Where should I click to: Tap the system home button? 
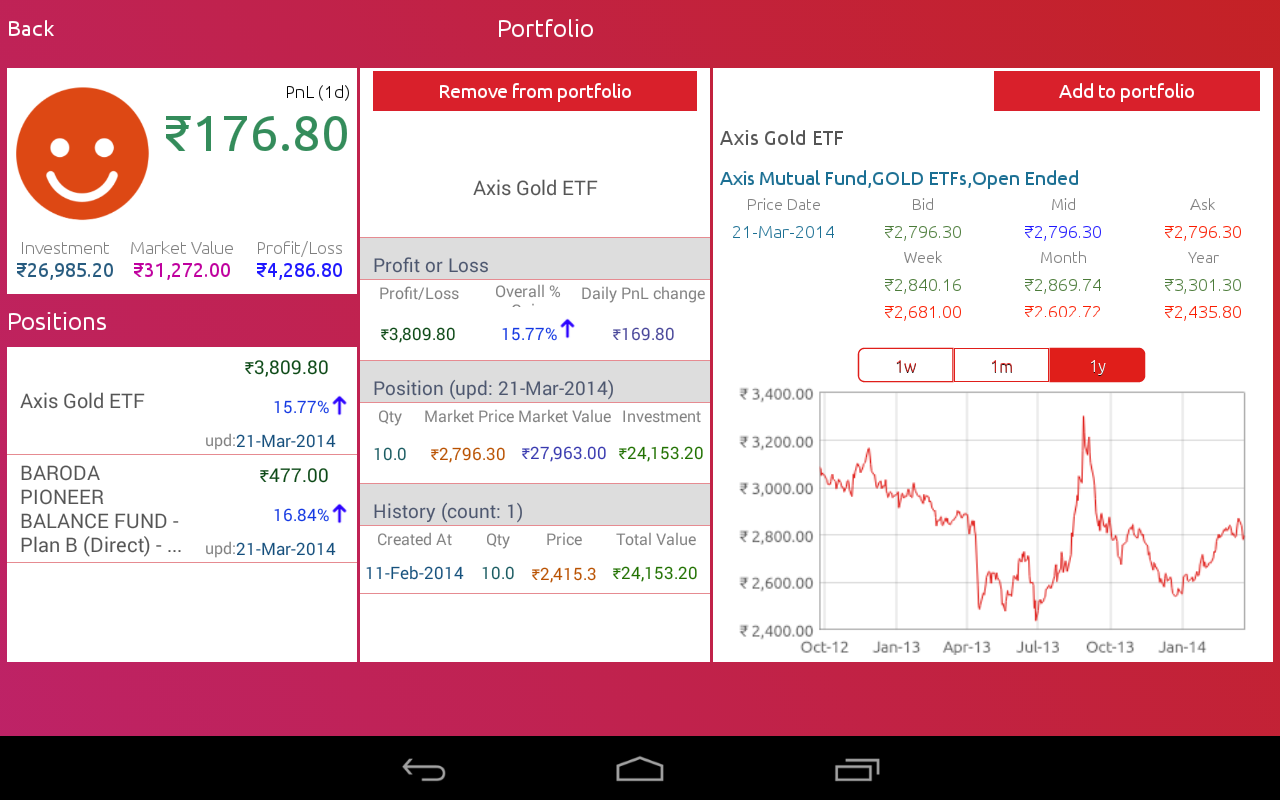pos(640,769)
